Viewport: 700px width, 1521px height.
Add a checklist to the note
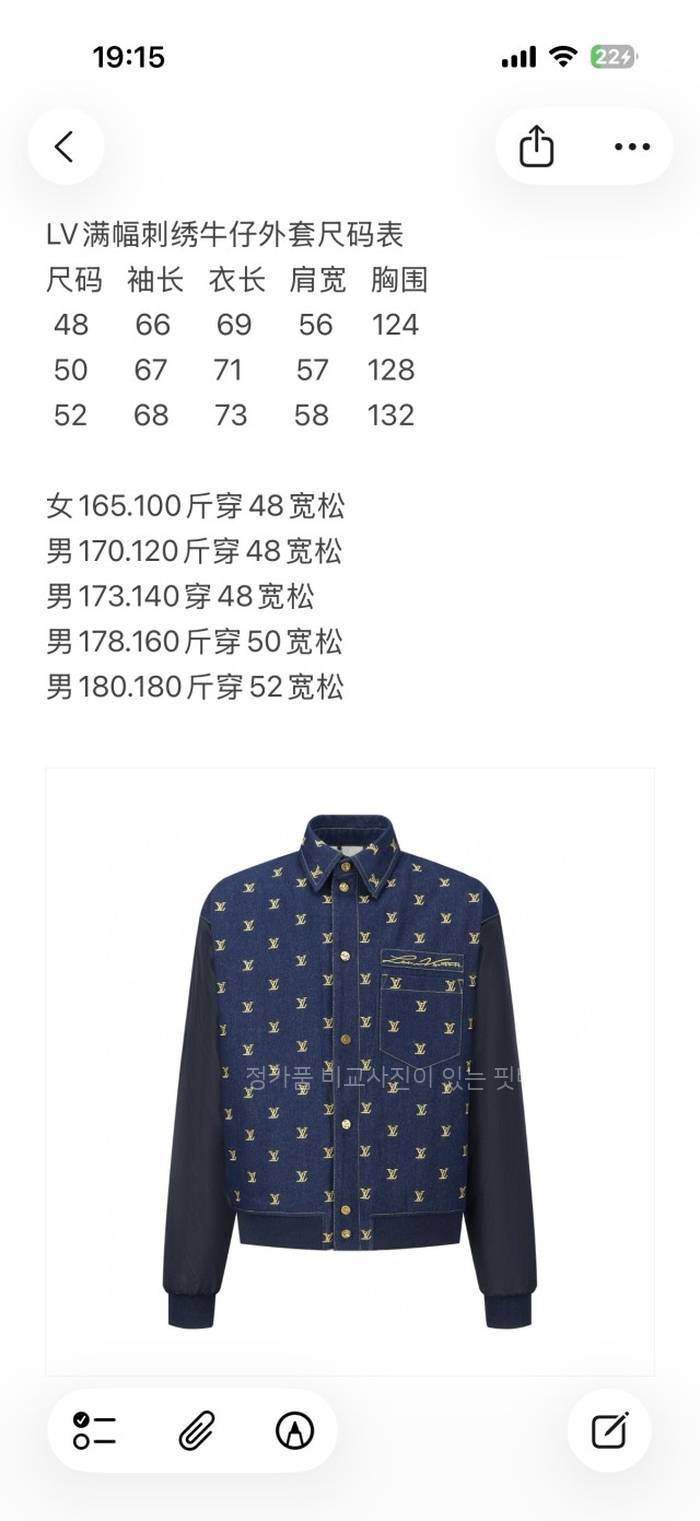95,1431
